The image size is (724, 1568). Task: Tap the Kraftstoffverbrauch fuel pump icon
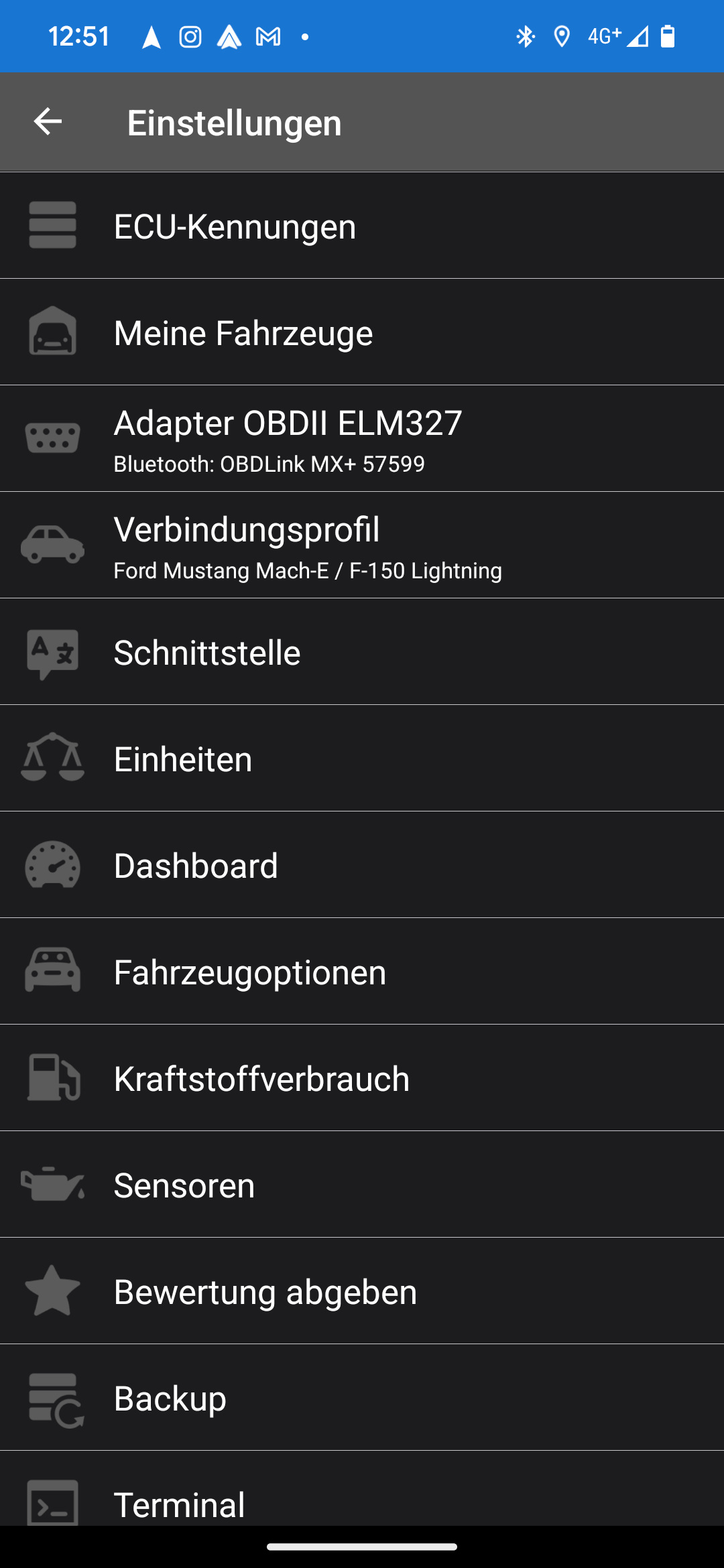coord(52,1077)
